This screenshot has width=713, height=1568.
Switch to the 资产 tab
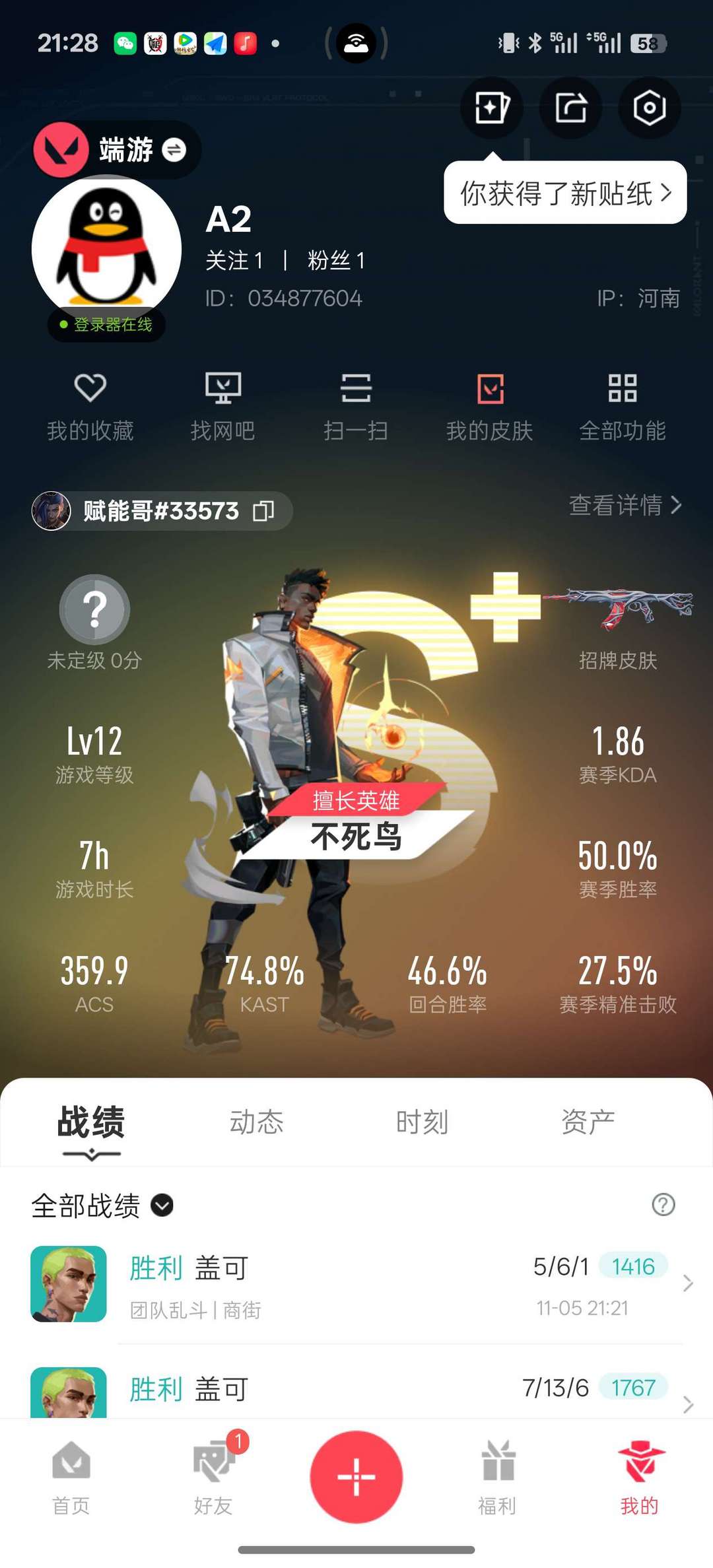588,1122
